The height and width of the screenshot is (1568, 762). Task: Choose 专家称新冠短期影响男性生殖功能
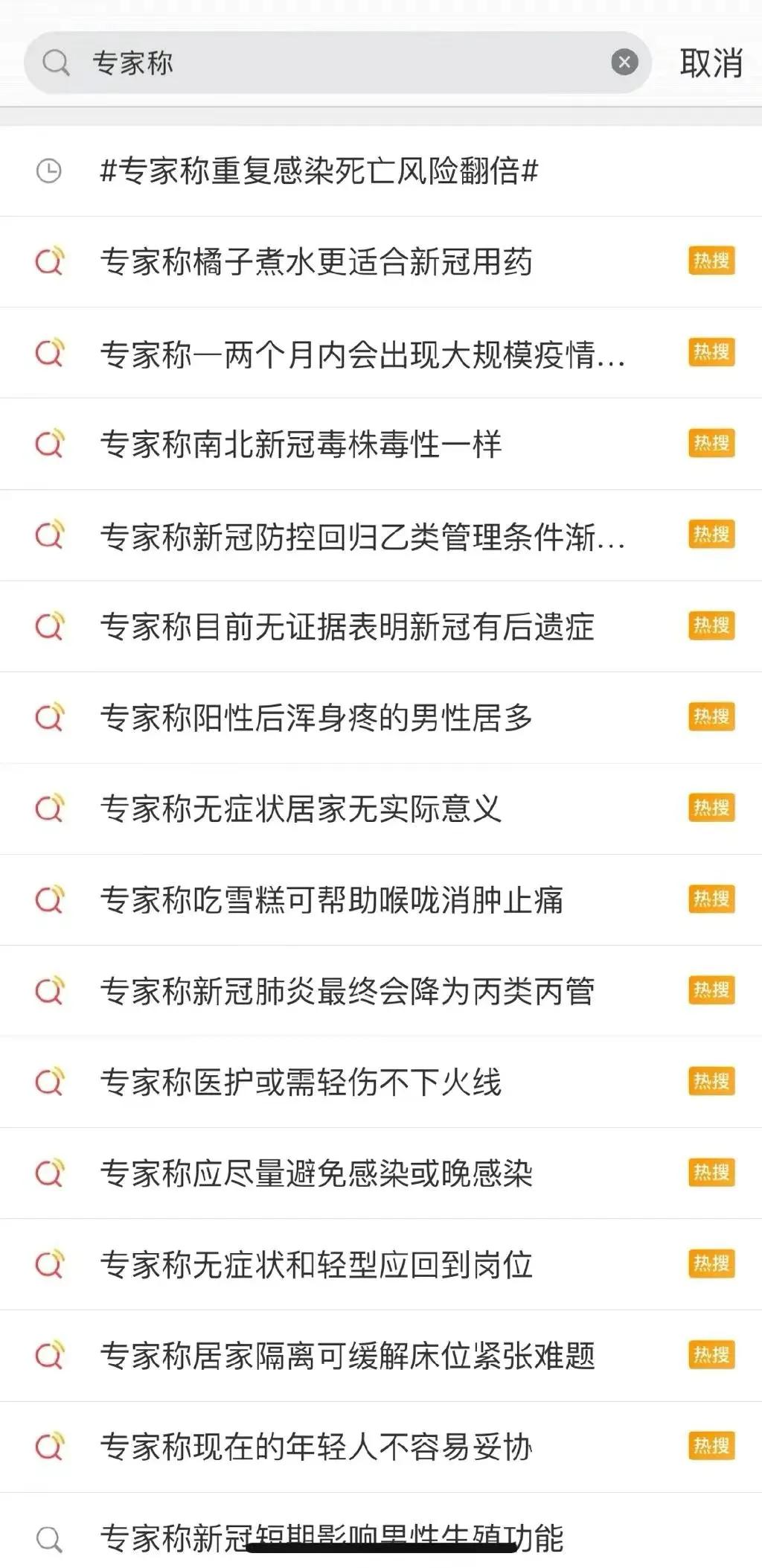331,1537
